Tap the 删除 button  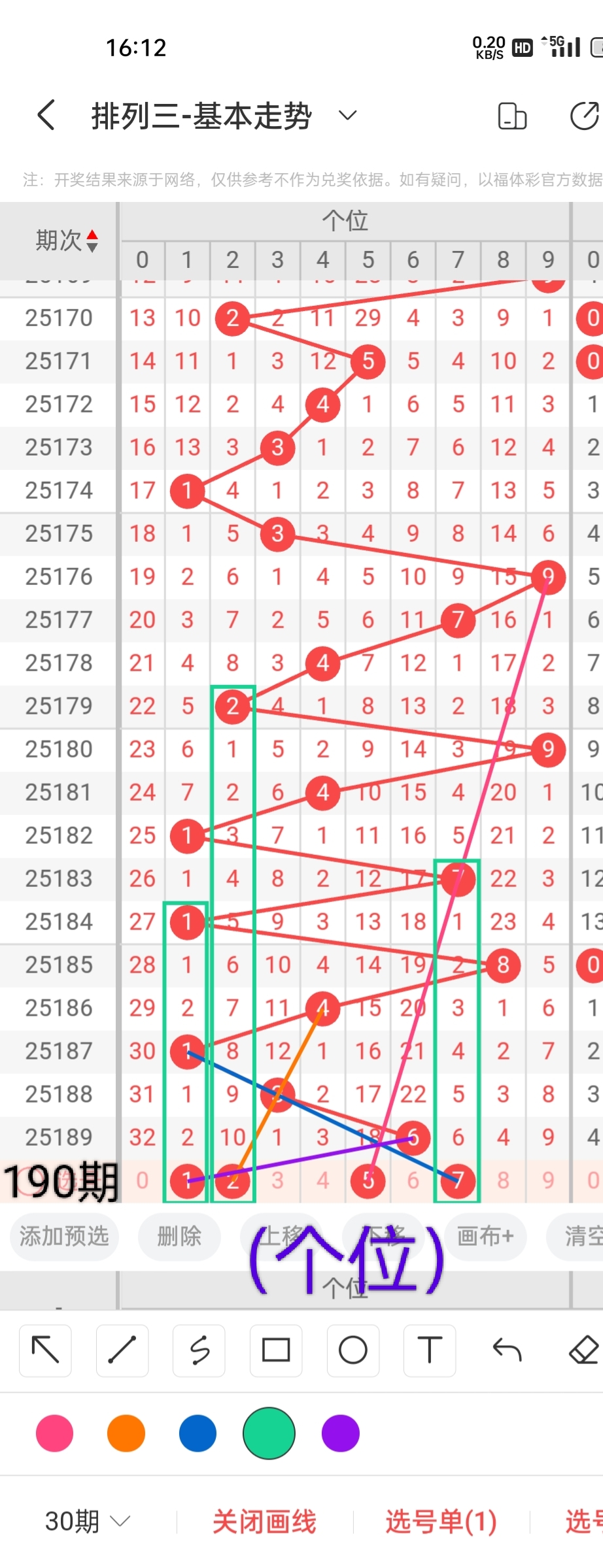(x=179, y=1236)
